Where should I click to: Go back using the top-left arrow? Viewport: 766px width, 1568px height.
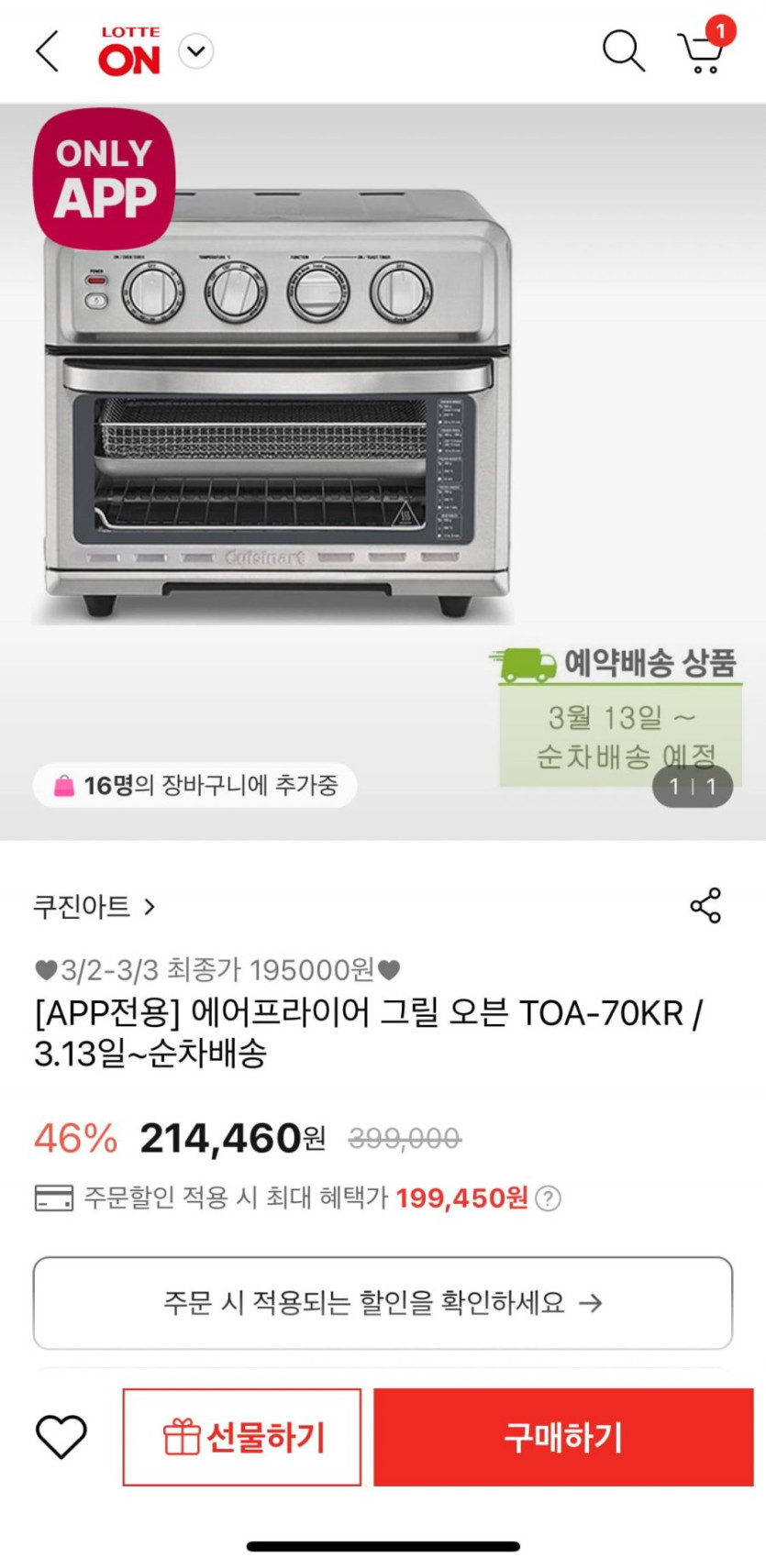click(48, 51)
